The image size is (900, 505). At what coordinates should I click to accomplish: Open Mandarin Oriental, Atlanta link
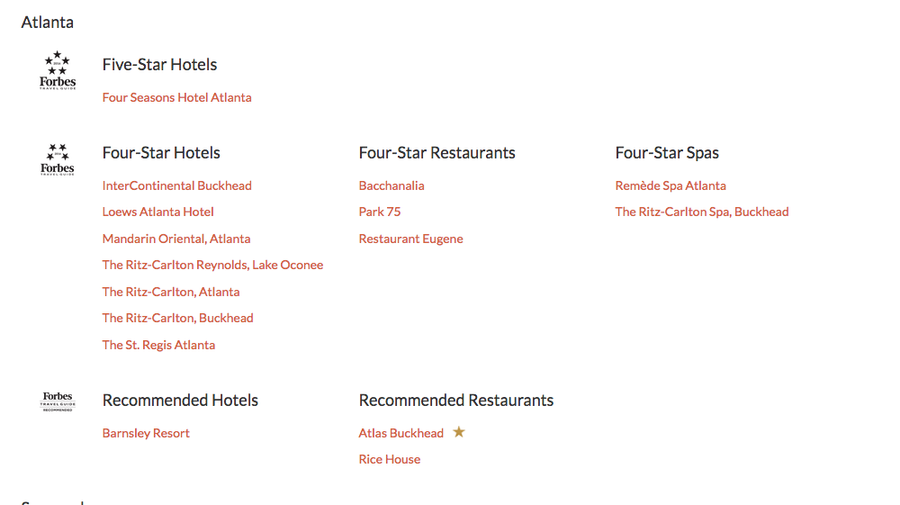pos(176,239)
